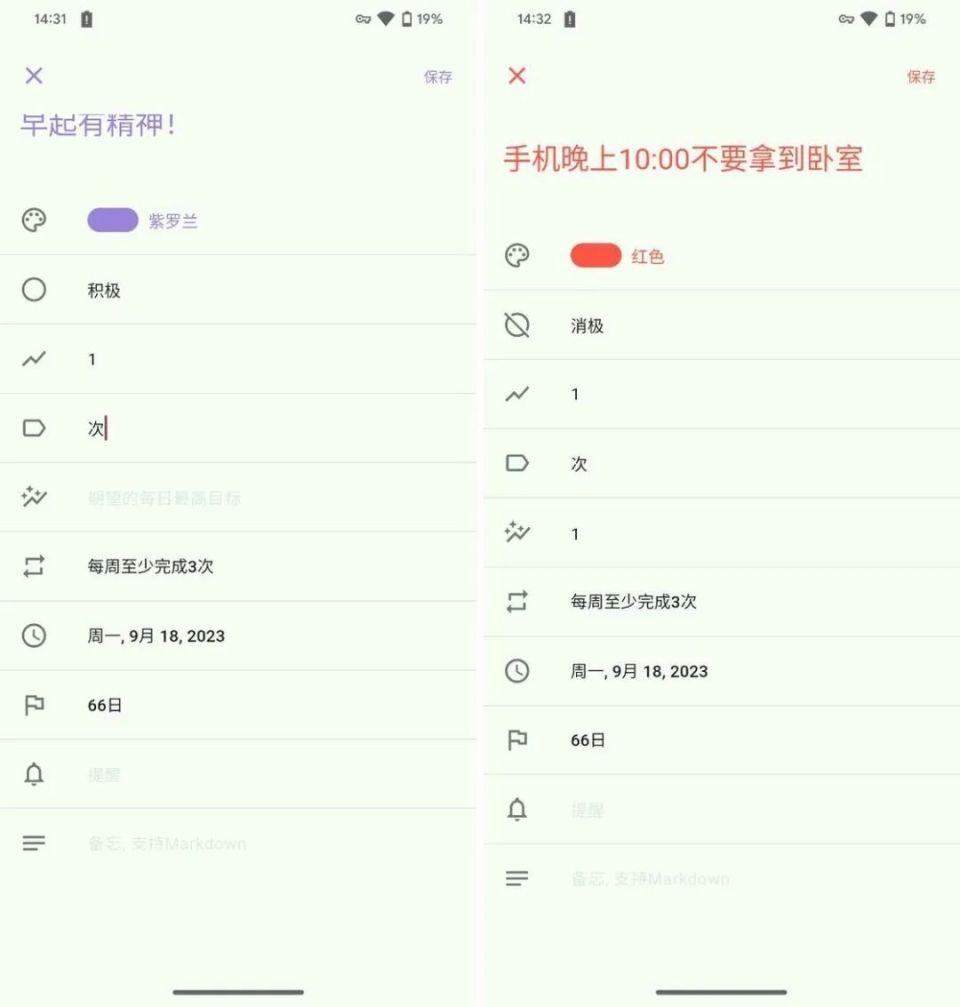Click the trend line icon above the unit field
This screenshot has height=1007, width=960.
(34, 359)
